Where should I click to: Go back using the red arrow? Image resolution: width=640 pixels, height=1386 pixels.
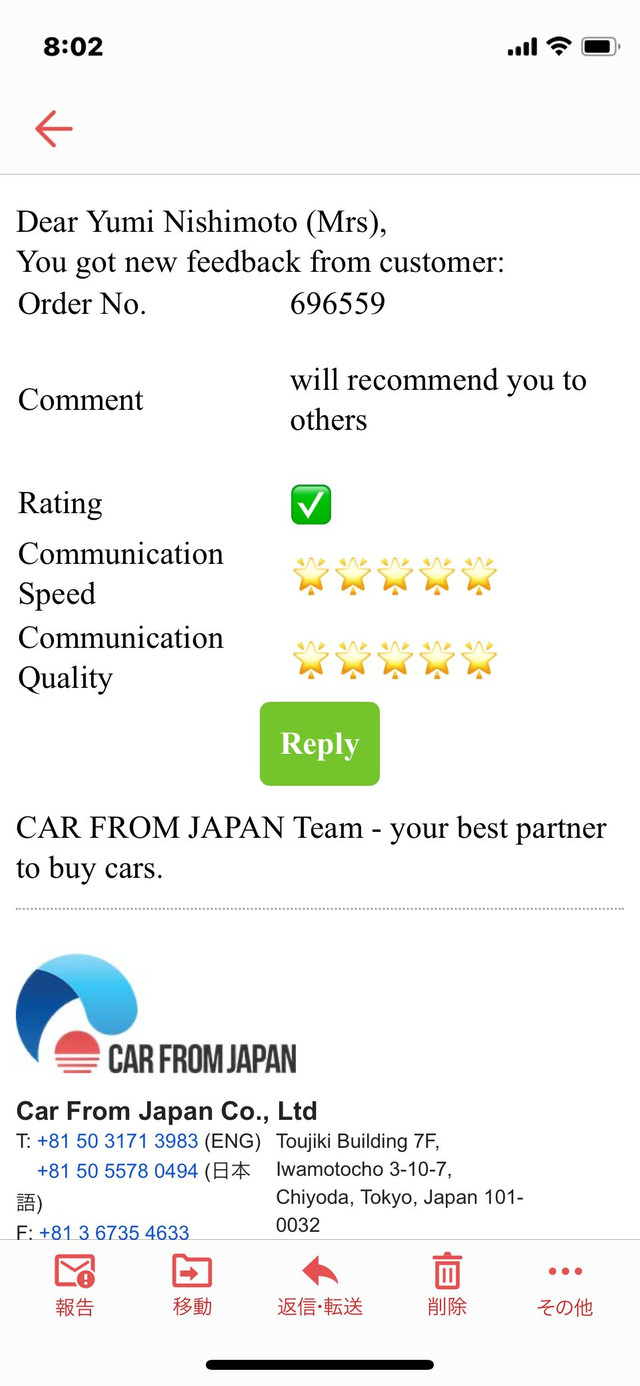tap(54, 128)
